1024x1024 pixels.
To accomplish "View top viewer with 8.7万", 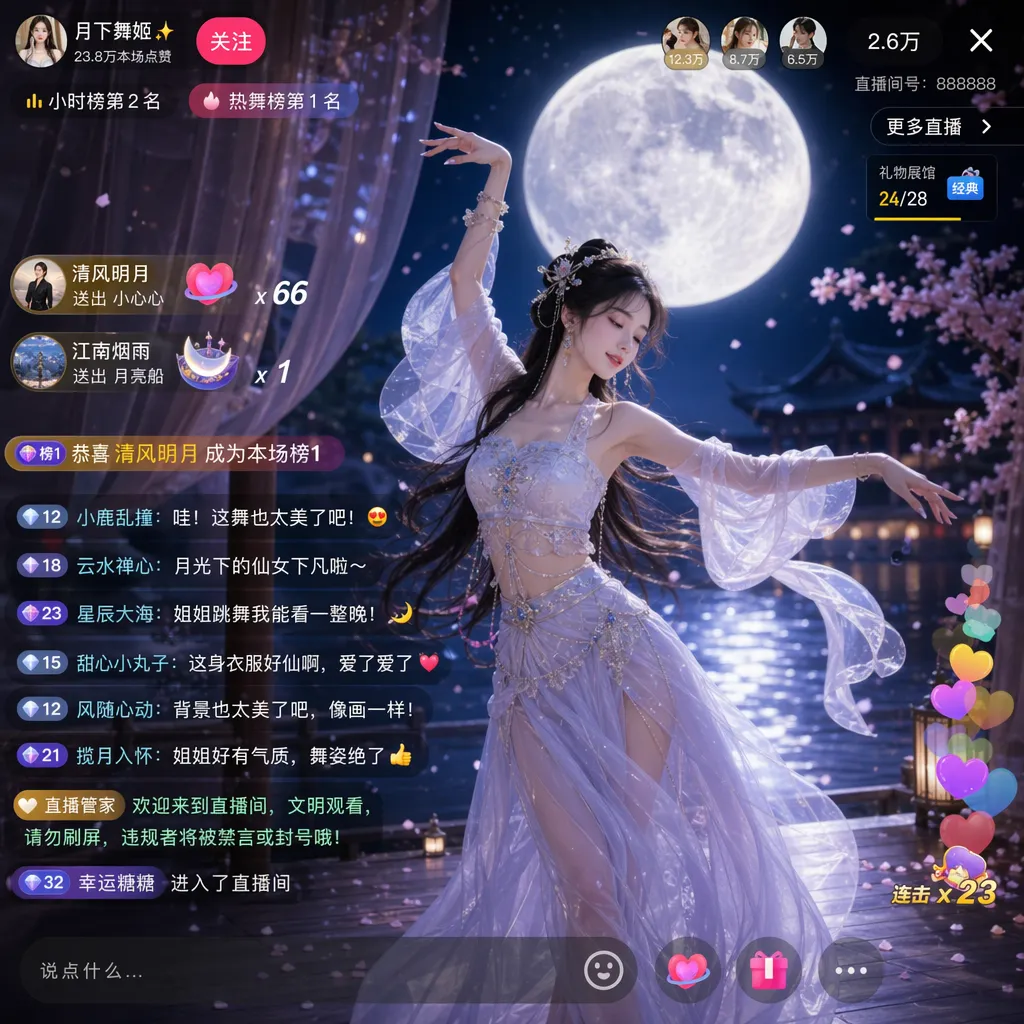I will click(745, 42).
